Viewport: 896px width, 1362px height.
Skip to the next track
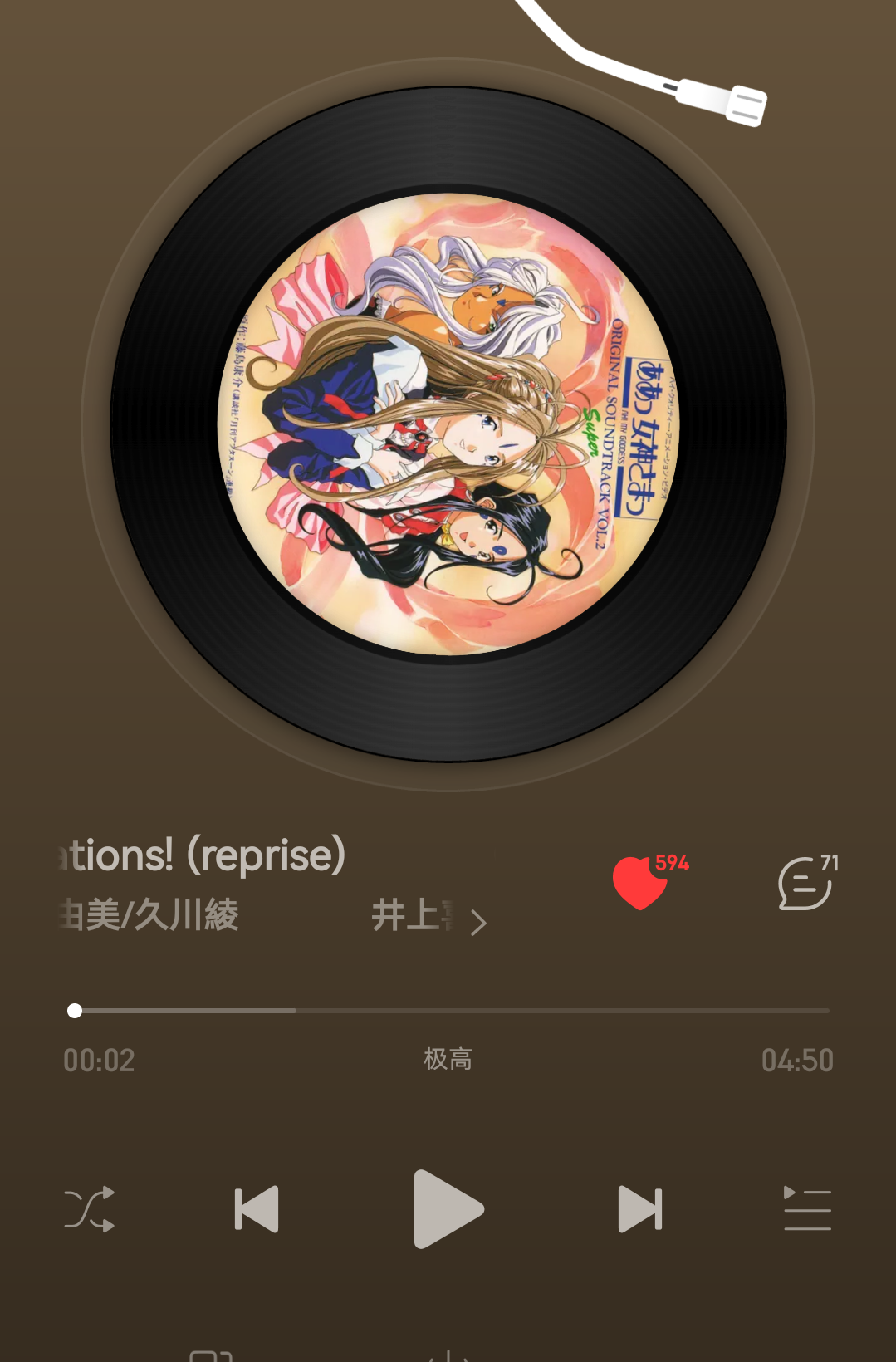click(x=640, y=1208)
